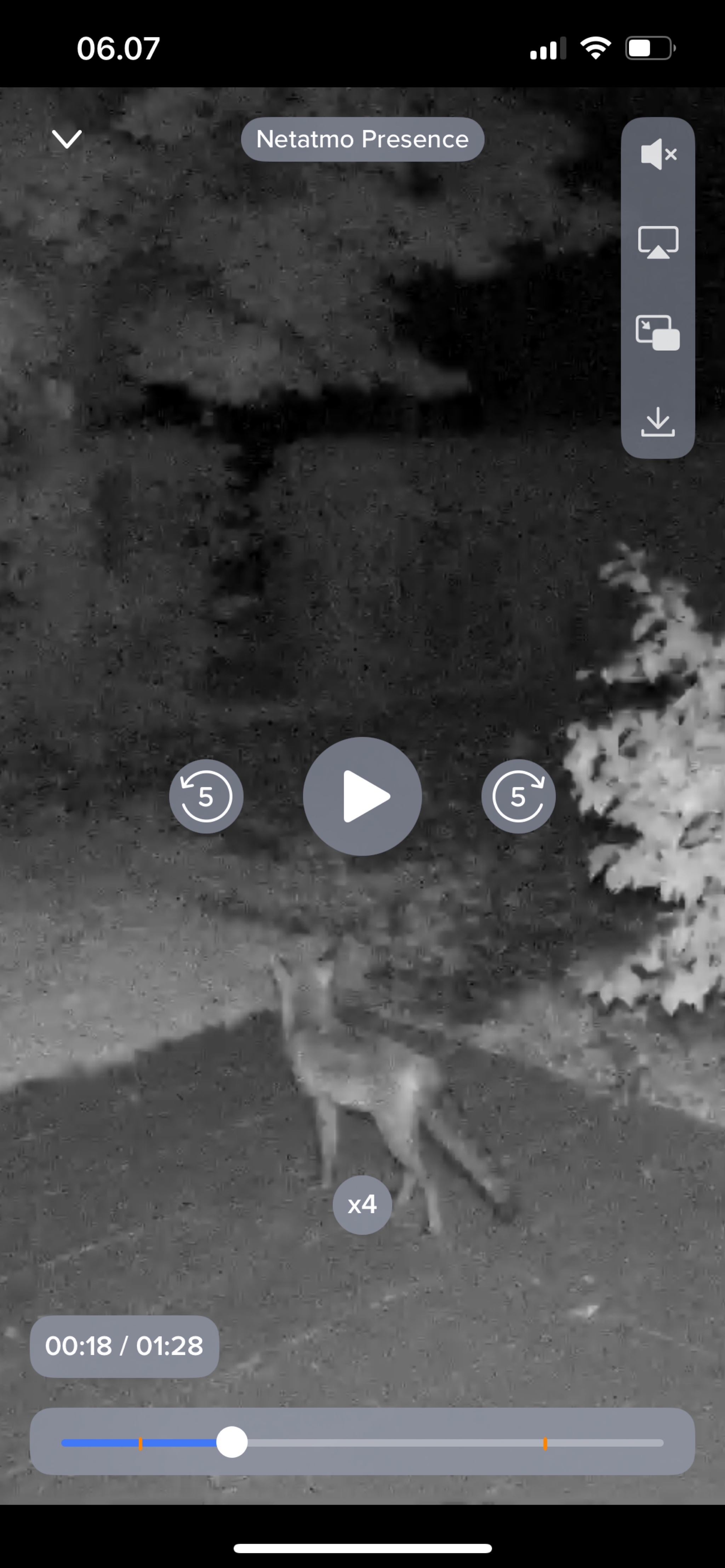Image resolution: width=725 pixels, height=1568 pixels.
Task: Rewind the video 5 seconds
Action: click(206, 796)
